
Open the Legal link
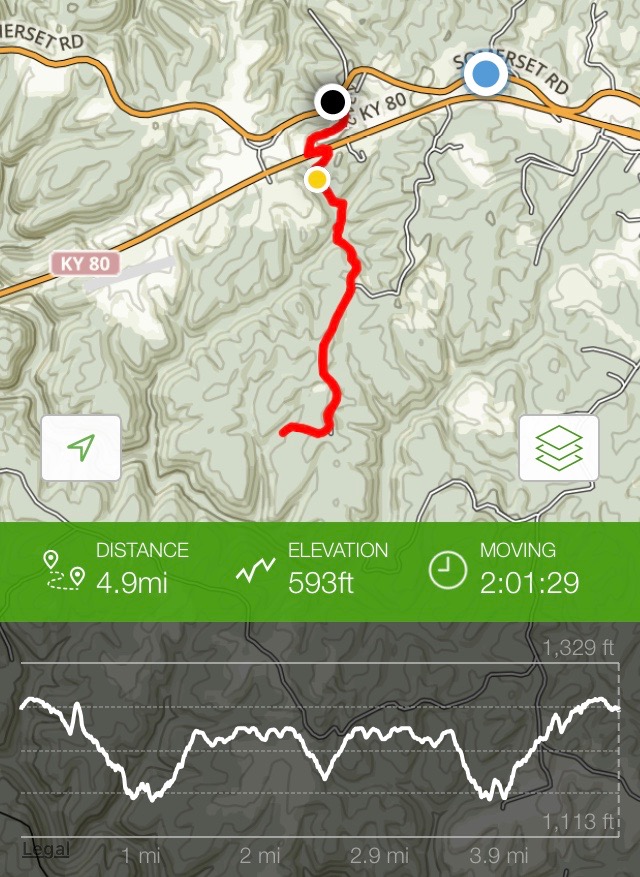[45, 849]
